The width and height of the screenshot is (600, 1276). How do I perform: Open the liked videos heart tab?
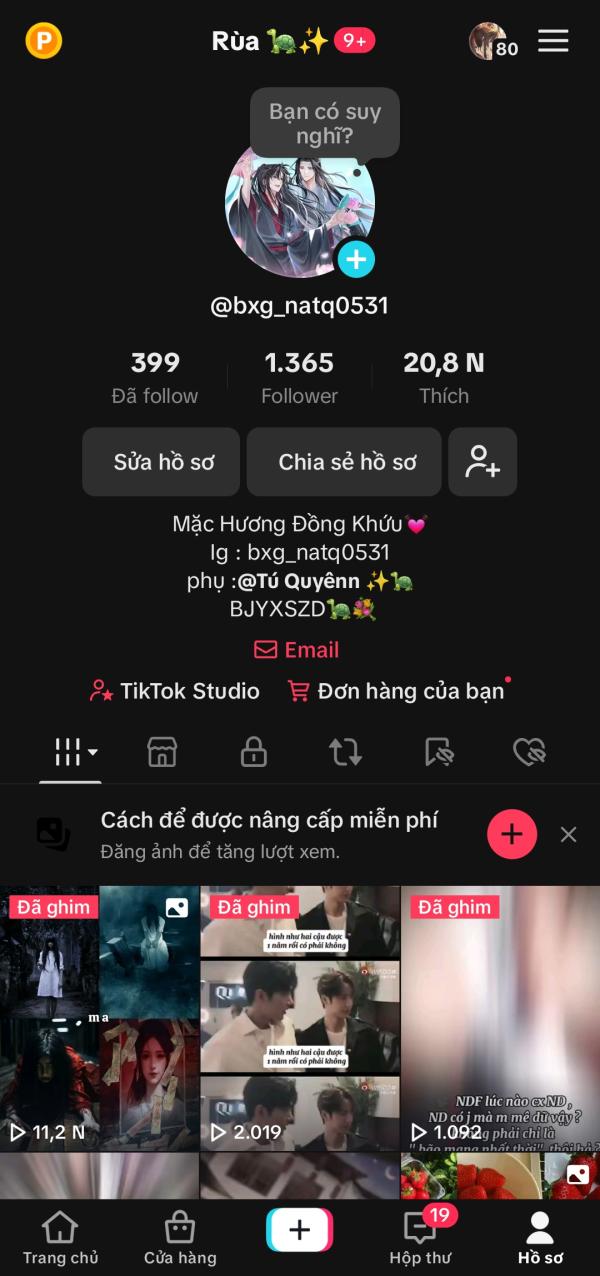pyautogui.click(x=529, y=752)
